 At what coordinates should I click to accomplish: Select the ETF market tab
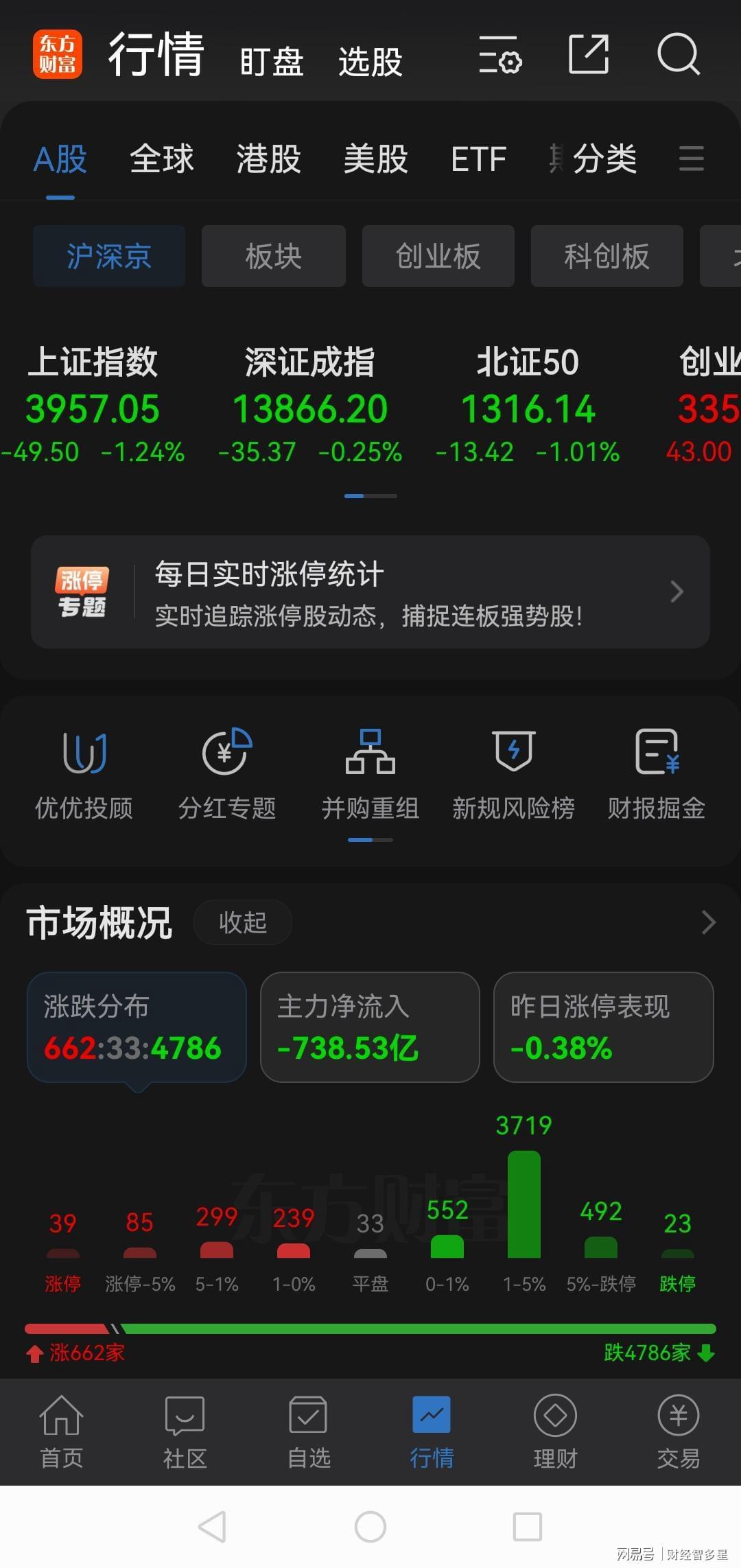pyautogui.click(x=478, y=159)
